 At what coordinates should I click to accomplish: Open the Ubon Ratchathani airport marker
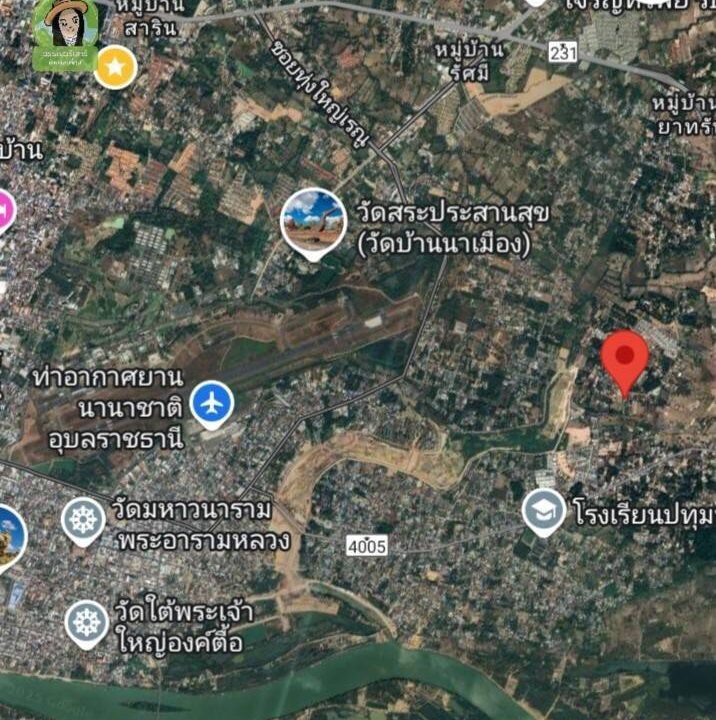pyautogui.click(x=212, y=404)
